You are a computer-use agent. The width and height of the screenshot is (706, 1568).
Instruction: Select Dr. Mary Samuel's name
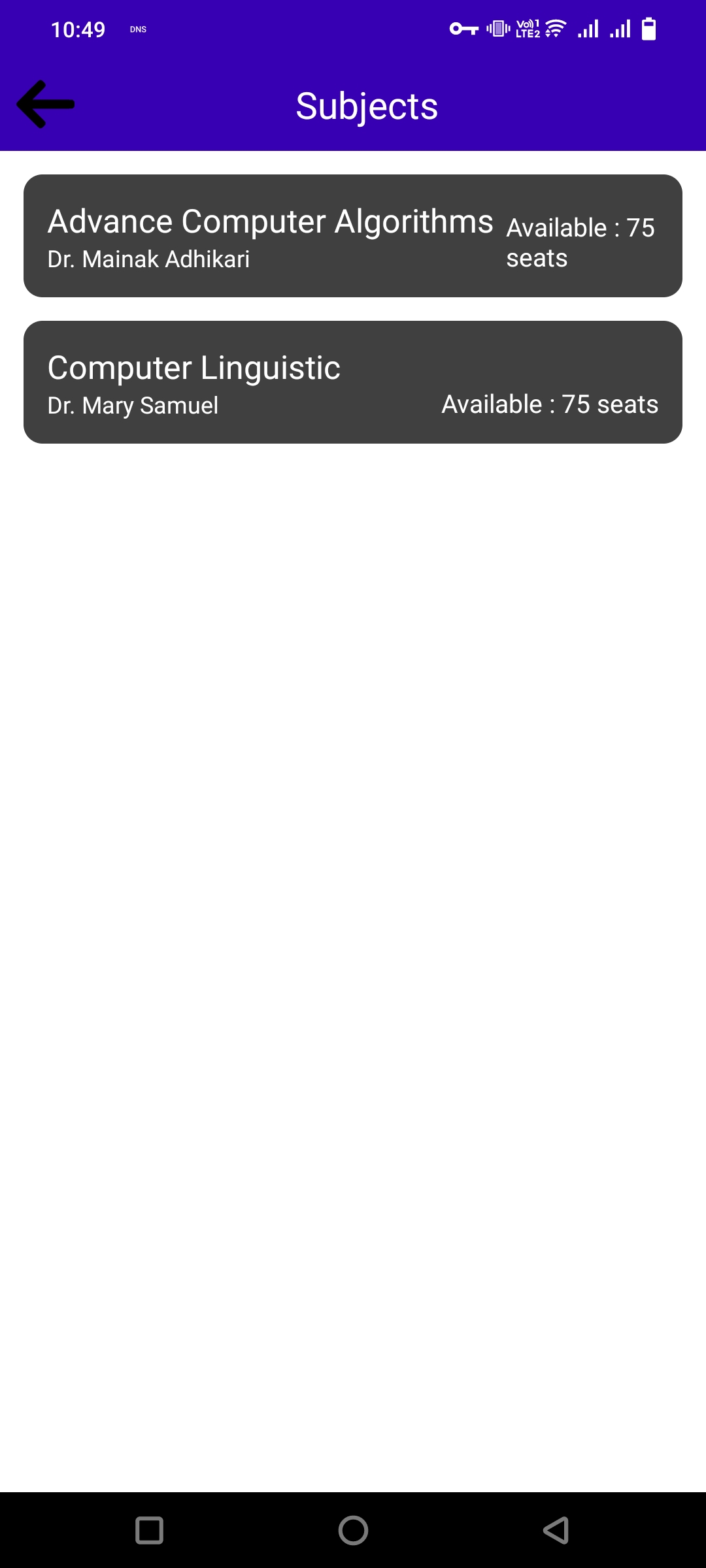coord(133,405)
